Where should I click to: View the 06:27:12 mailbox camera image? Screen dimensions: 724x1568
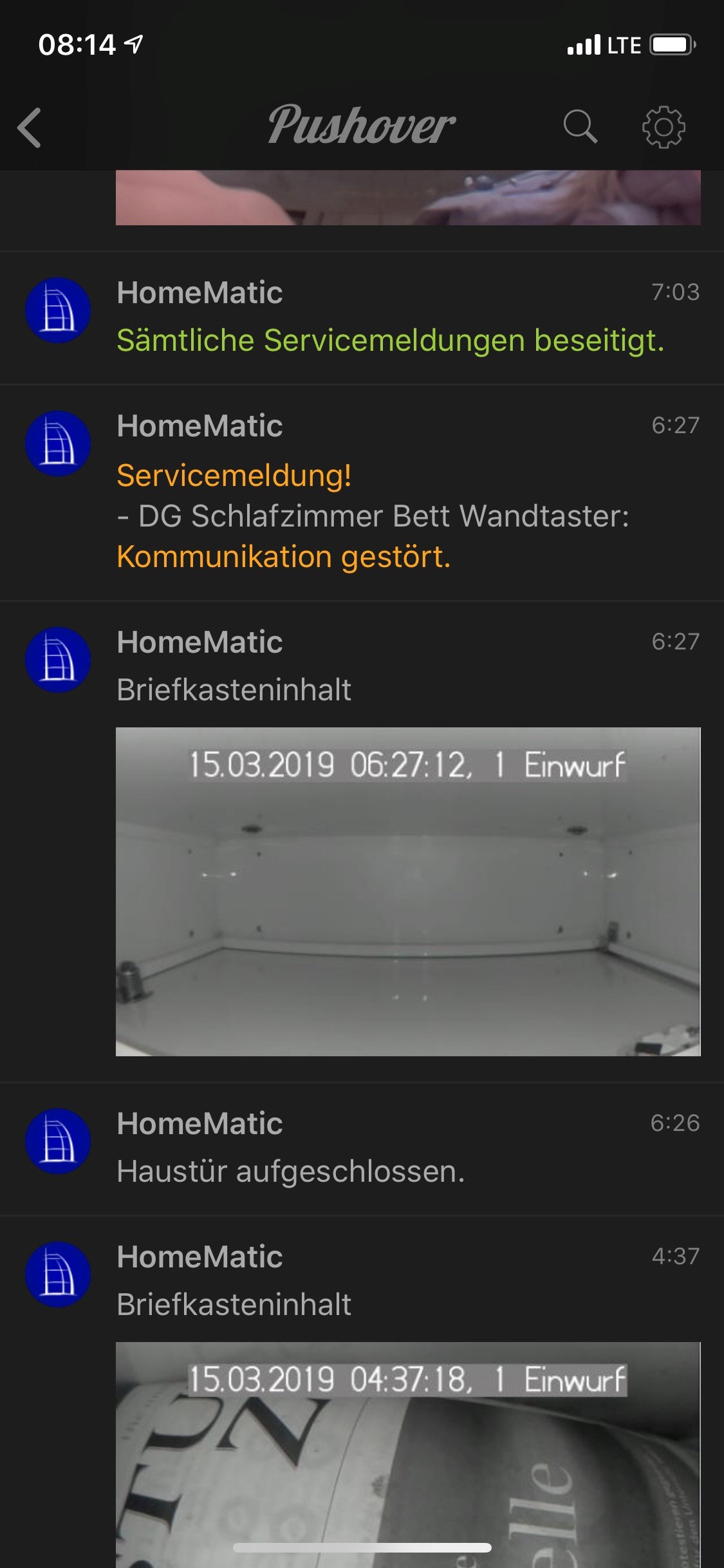pyautogui.click(x=408, y=891)
